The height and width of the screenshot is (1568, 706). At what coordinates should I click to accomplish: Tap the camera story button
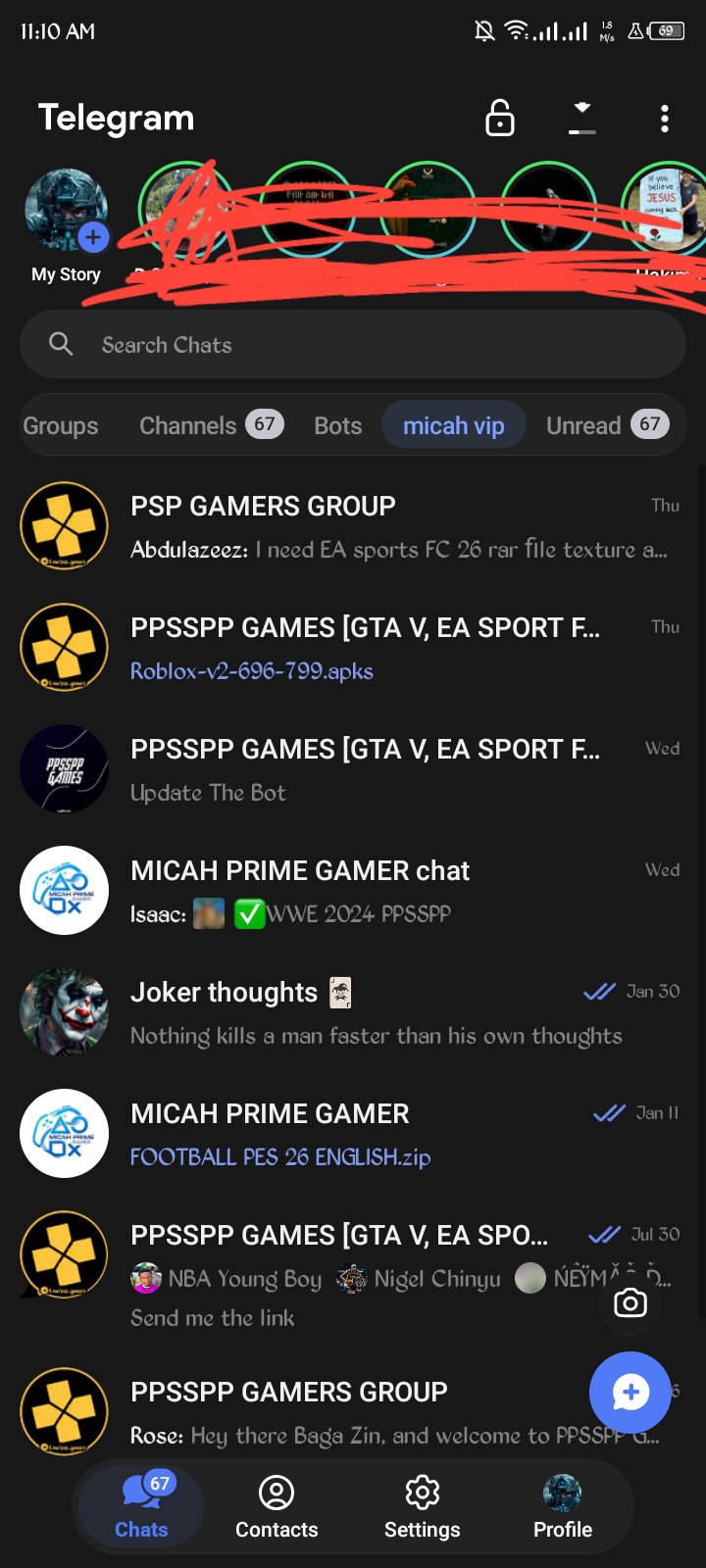click(x=630, y=1302)
